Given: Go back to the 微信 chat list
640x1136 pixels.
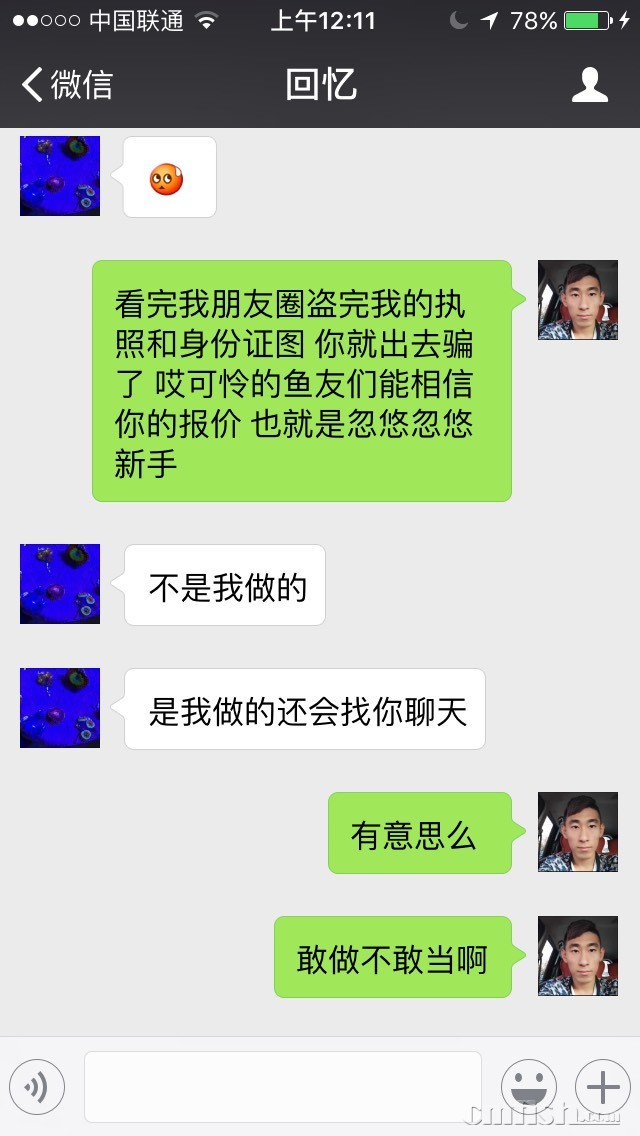Looking at the screenshot, I should coord(66,85).
